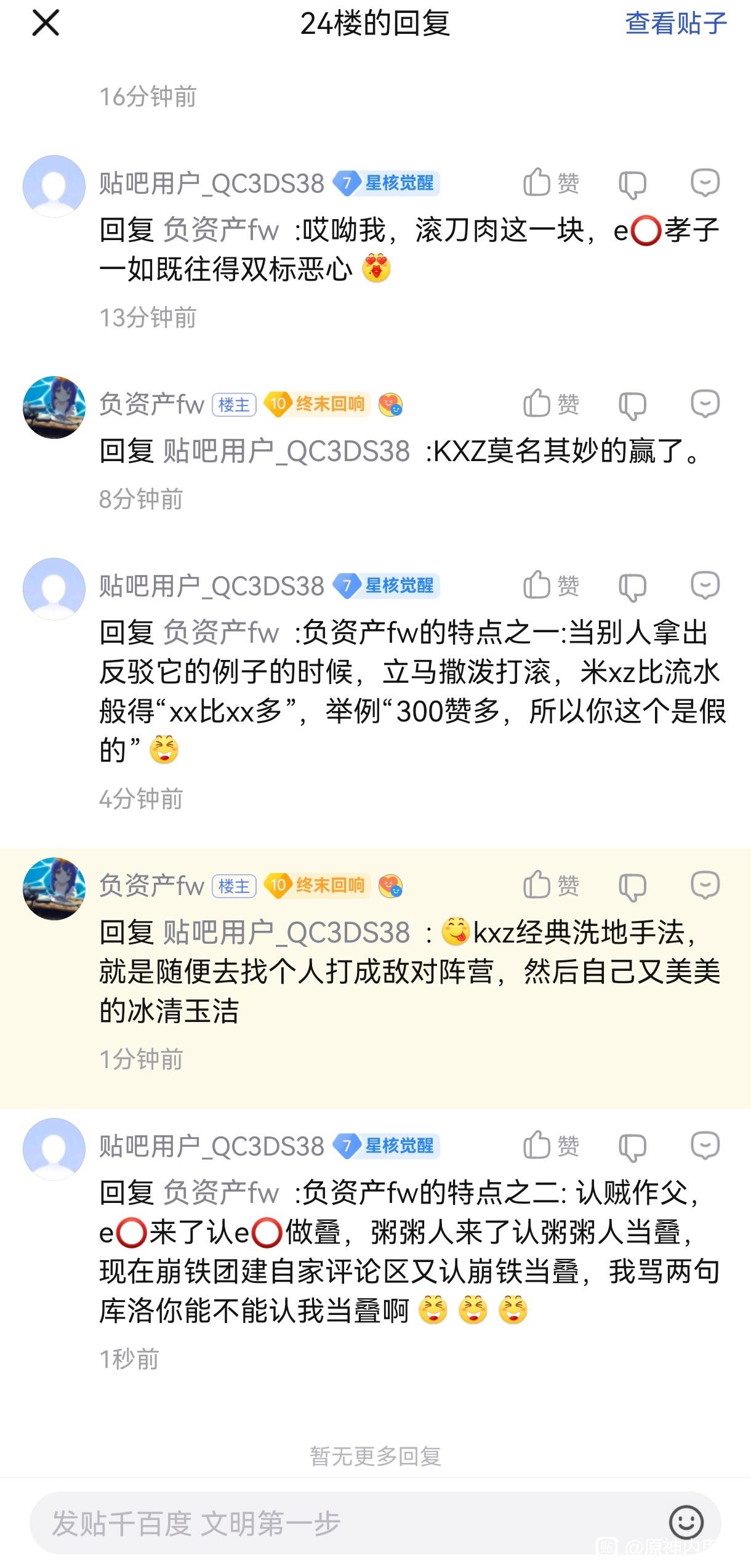Image resolution: width=751 pixels, height=1568 pixels.
Task: Dislike the 负资产fw的特点之一 reply
Action: pyautogui.click(x=632, y=586)
